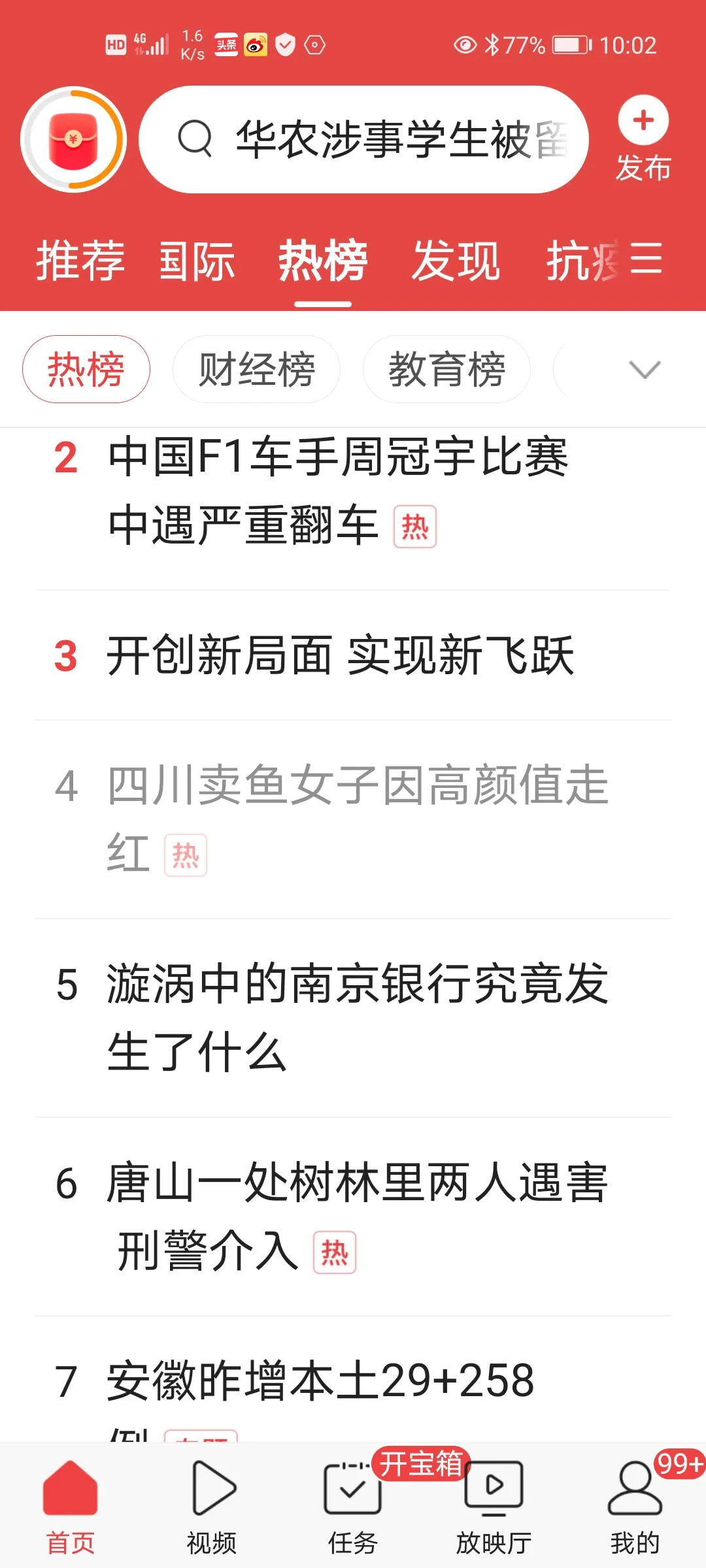This screenshot has height=1568, width=706.
Task: Expand the ranking categories chevron
Action: [645, 370]
